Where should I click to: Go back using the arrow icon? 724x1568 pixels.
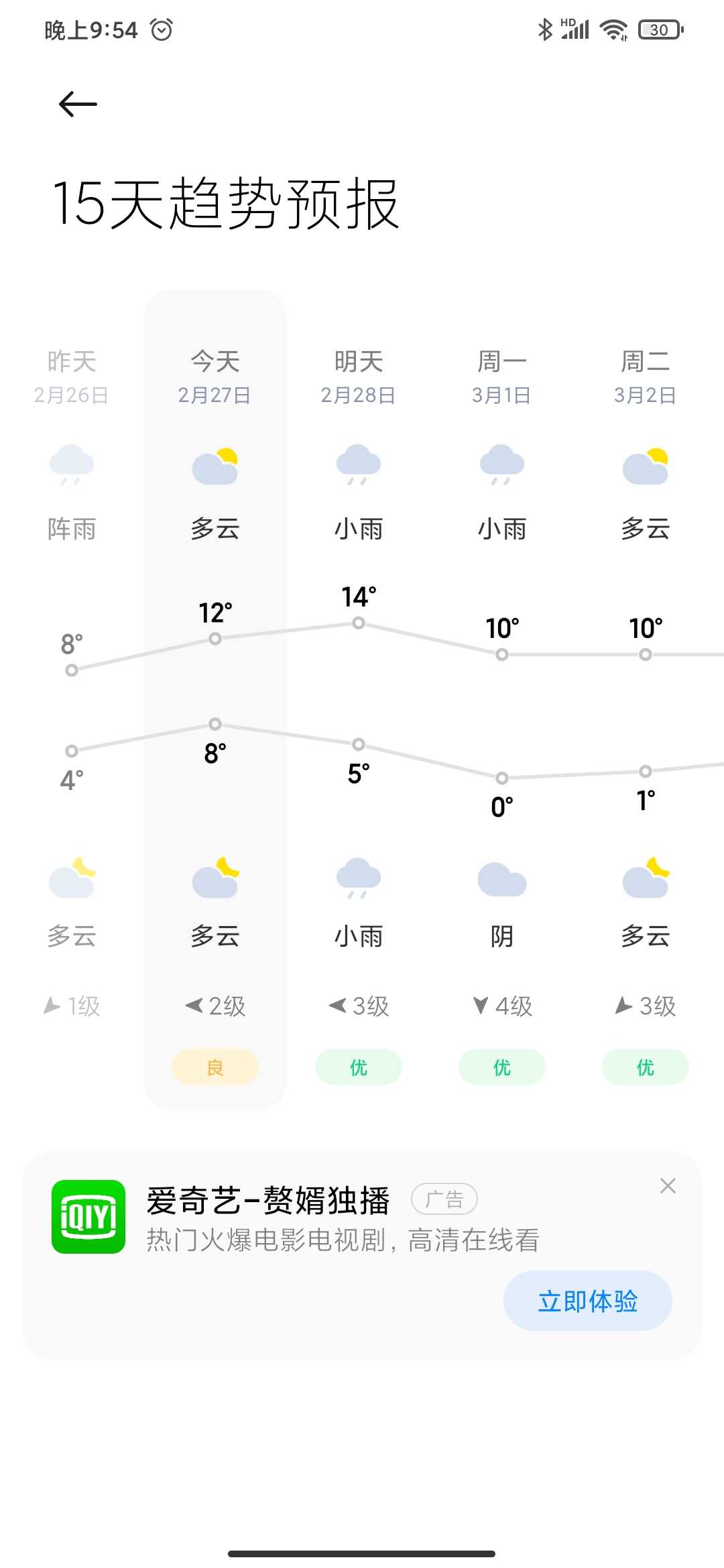(78, 105)
